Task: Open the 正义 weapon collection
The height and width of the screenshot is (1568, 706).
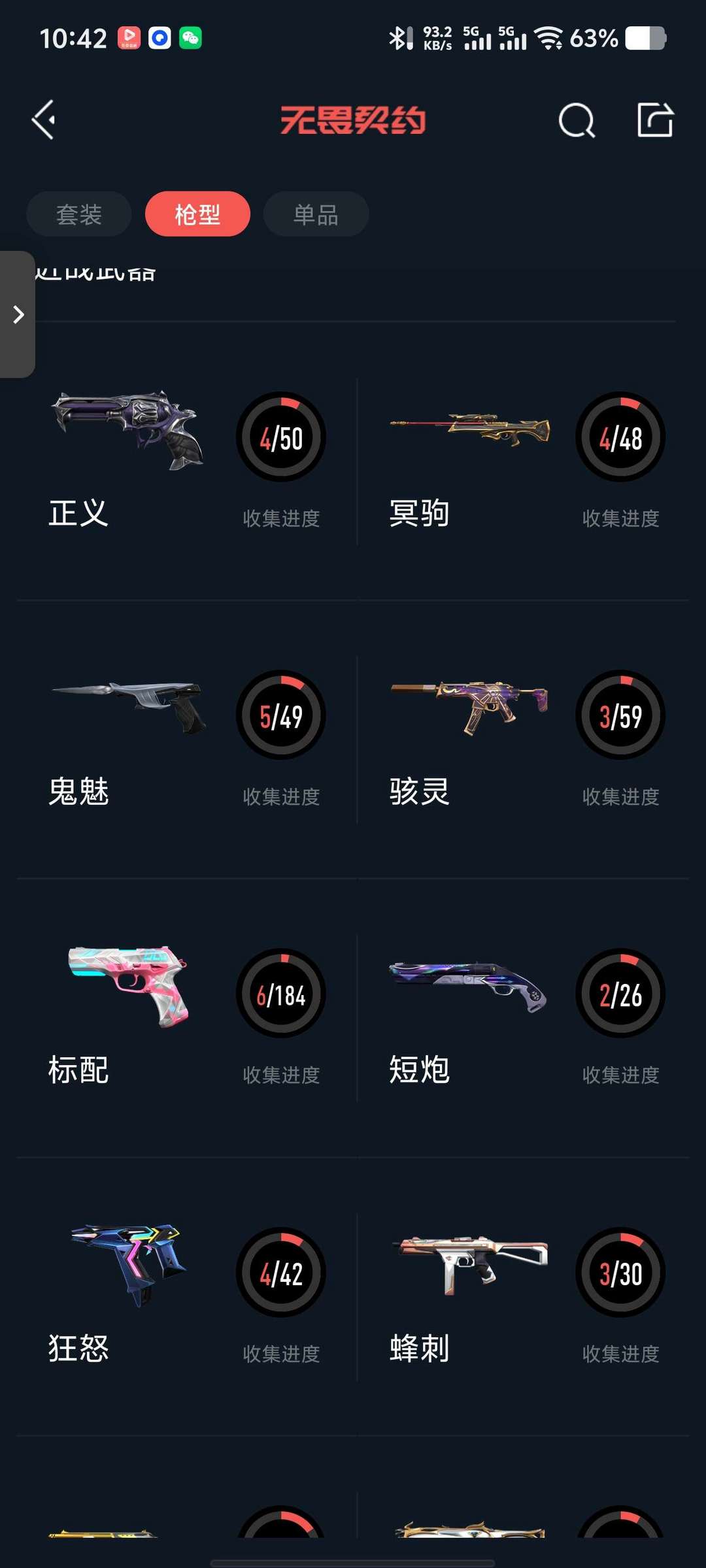Action: point(186,461)
